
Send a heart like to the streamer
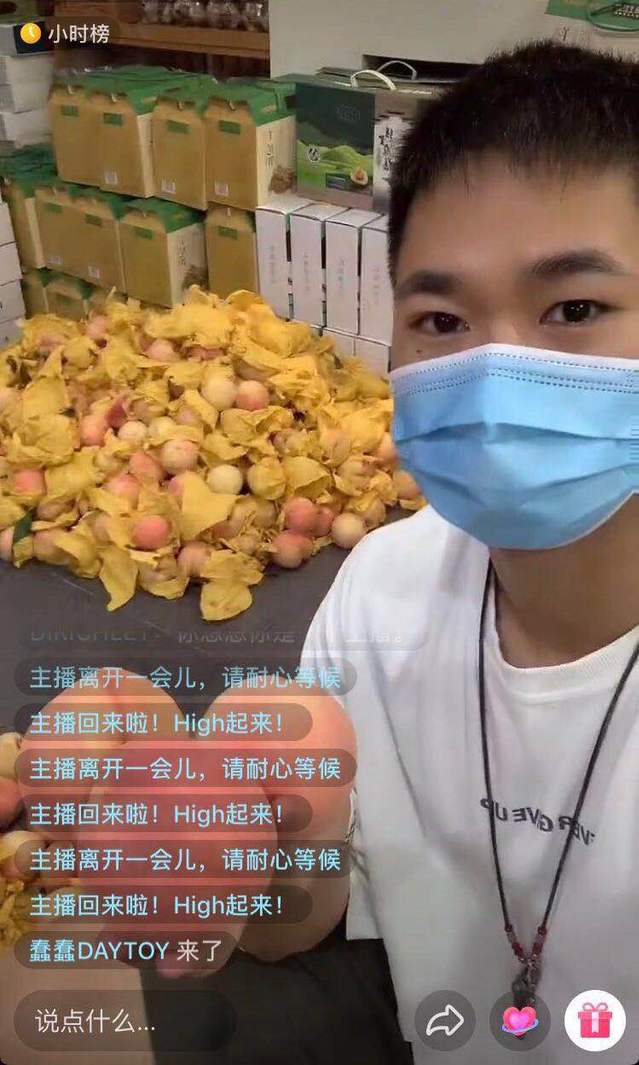[520, 1021]
